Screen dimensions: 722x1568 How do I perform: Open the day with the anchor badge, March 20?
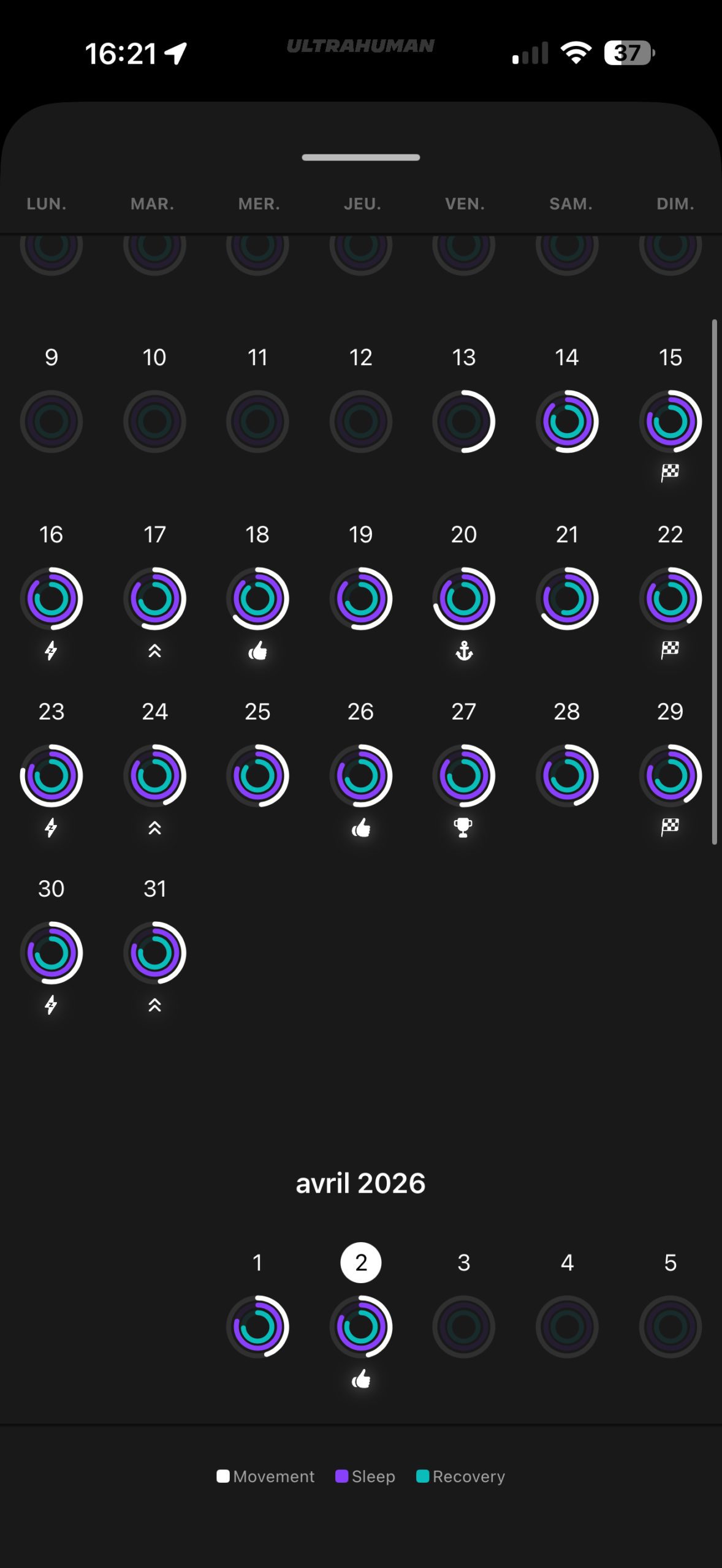tap(464, 598)
